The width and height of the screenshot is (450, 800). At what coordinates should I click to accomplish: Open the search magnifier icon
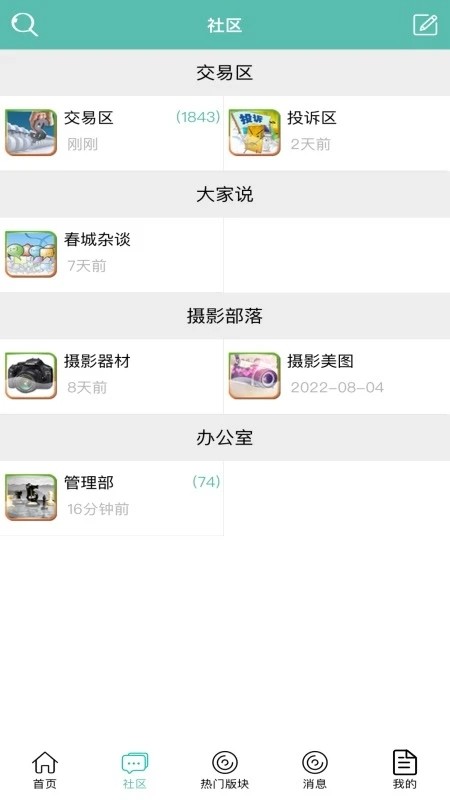point(24,24)
